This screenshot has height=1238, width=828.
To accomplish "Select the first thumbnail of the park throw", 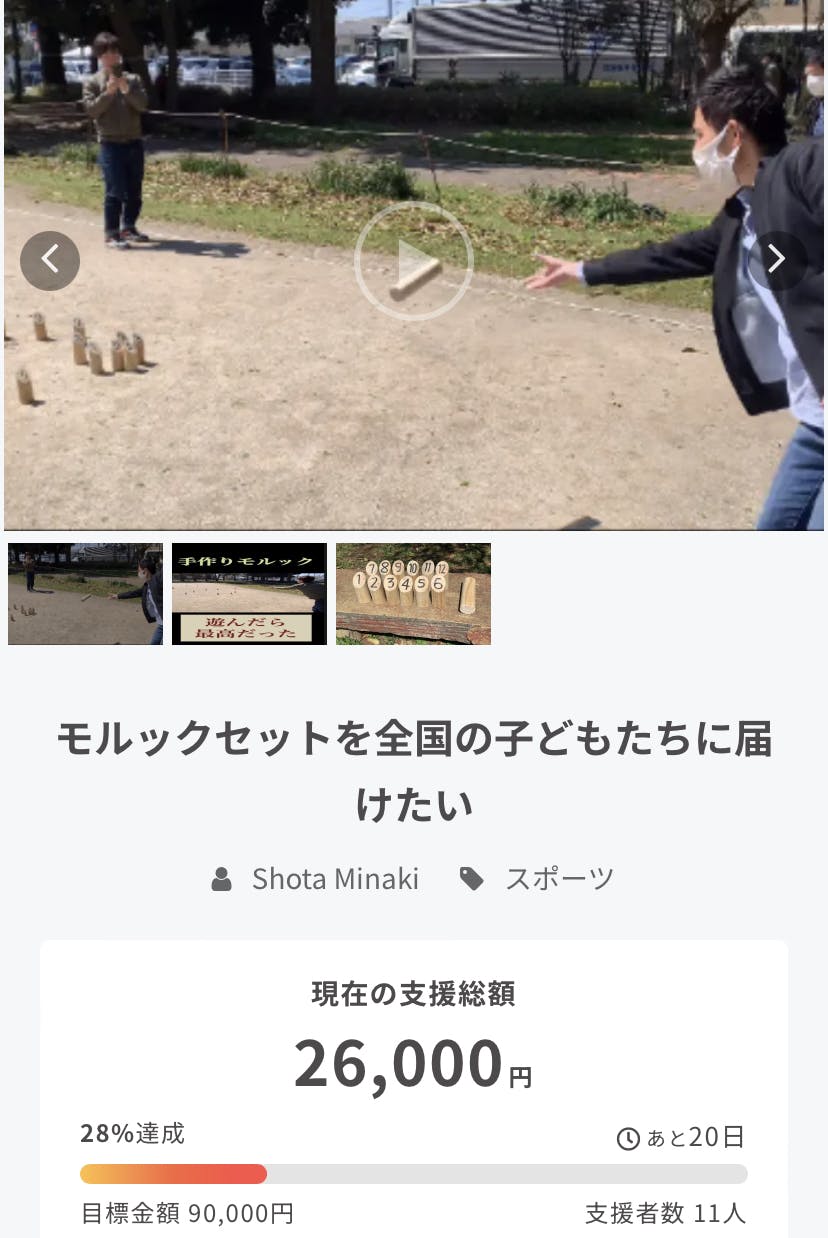I will coord(85,594).
